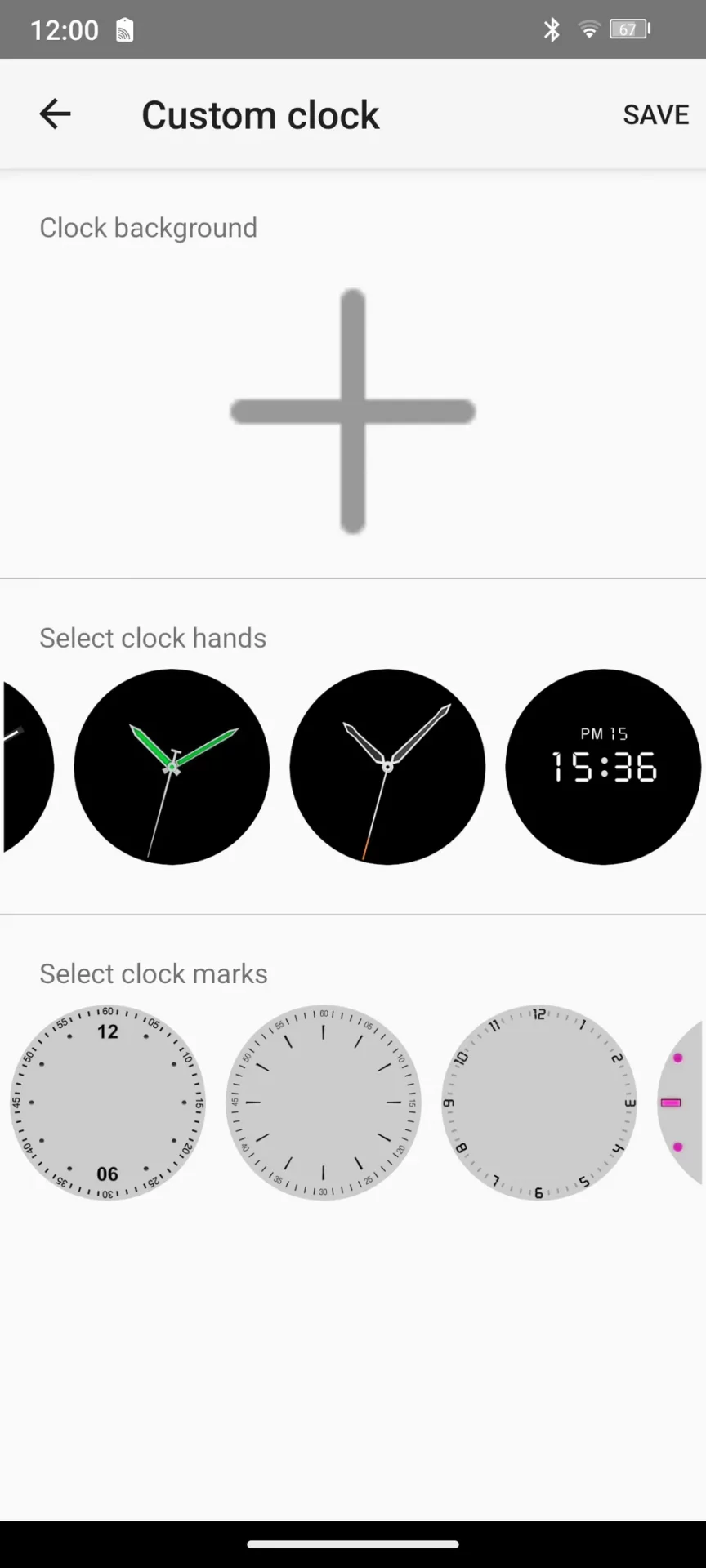The image size is (706, 1568).
Task: Pick the digital 15:36 clock style
Action: (x=603, y=767)
